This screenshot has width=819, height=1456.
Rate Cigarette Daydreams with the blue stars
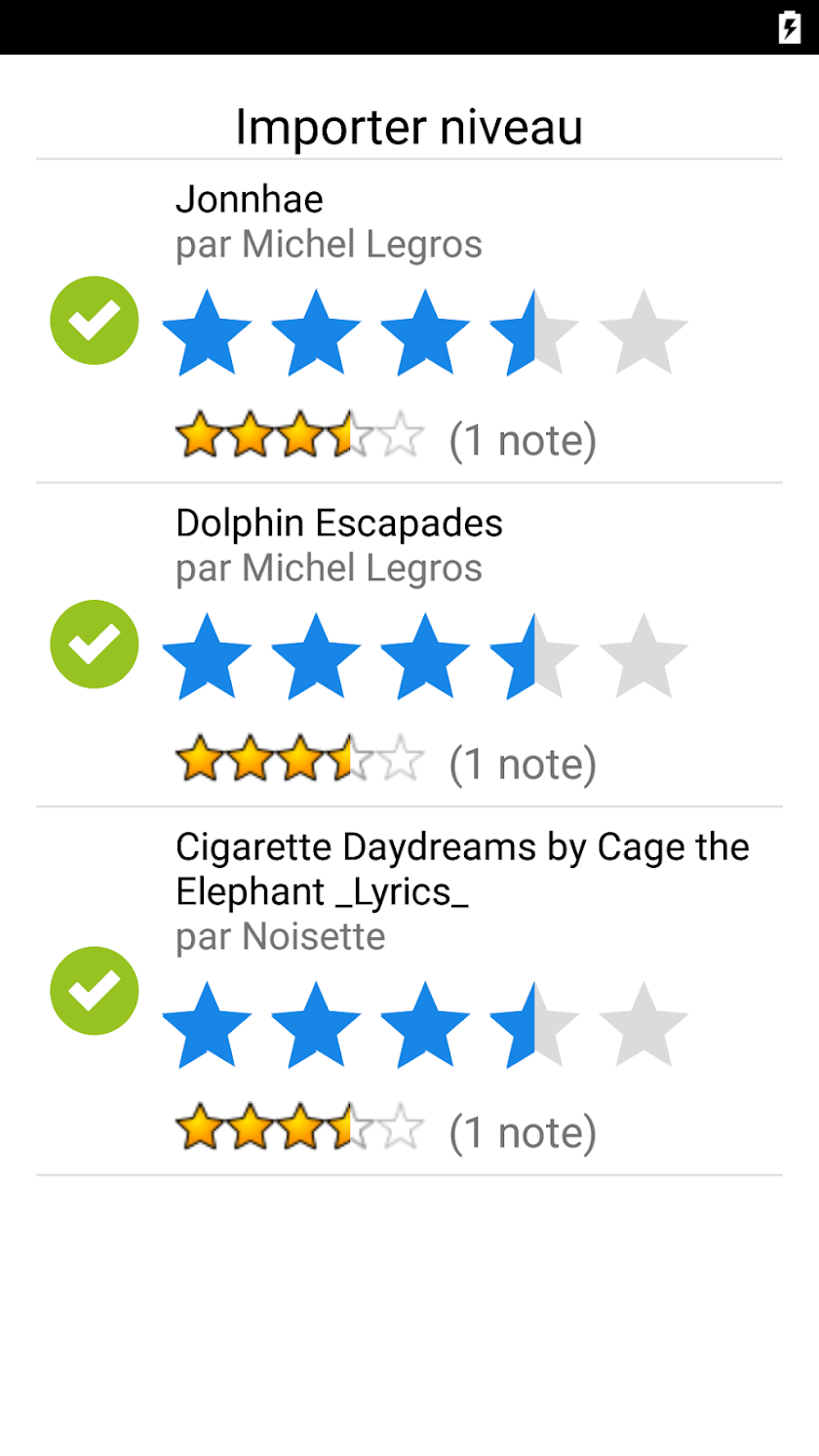pos(425,1025)
